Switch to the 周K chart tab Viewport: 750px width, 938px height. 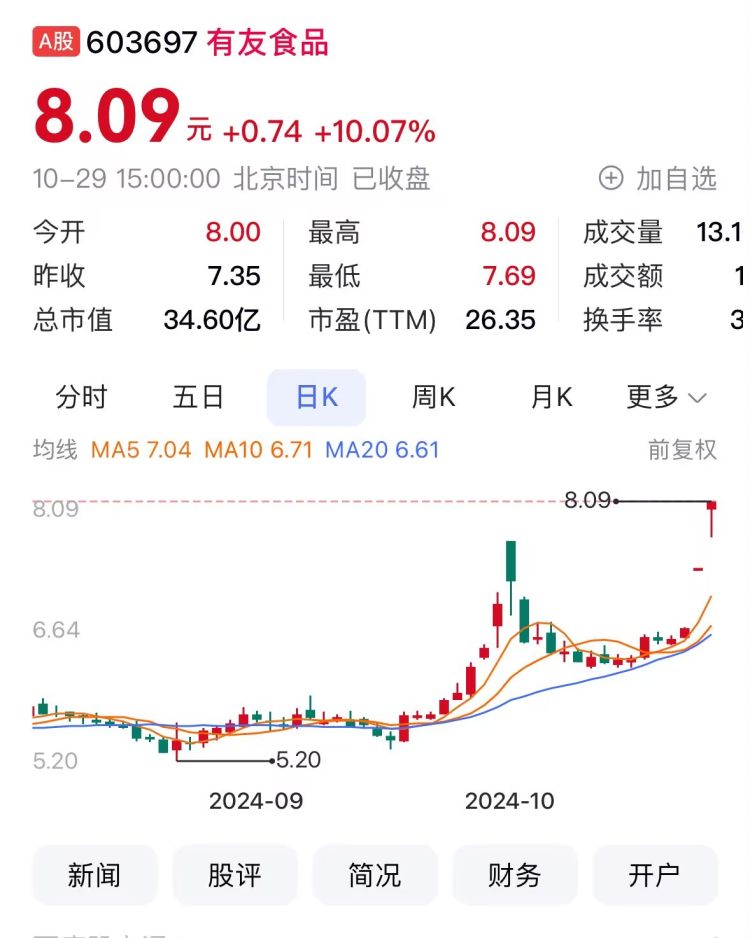433,397
